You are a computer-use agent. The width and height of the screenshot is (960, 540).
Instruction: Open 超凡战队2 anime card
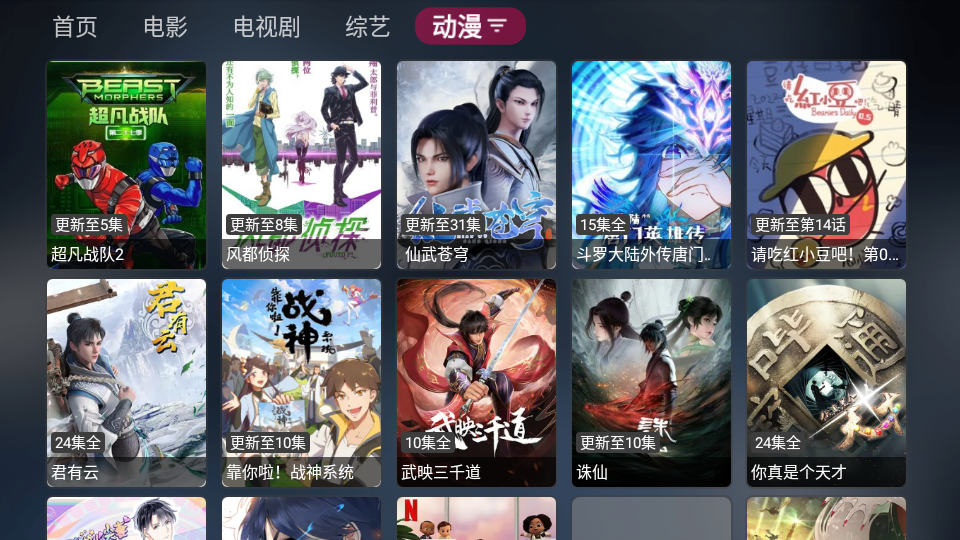click(126, 165)
